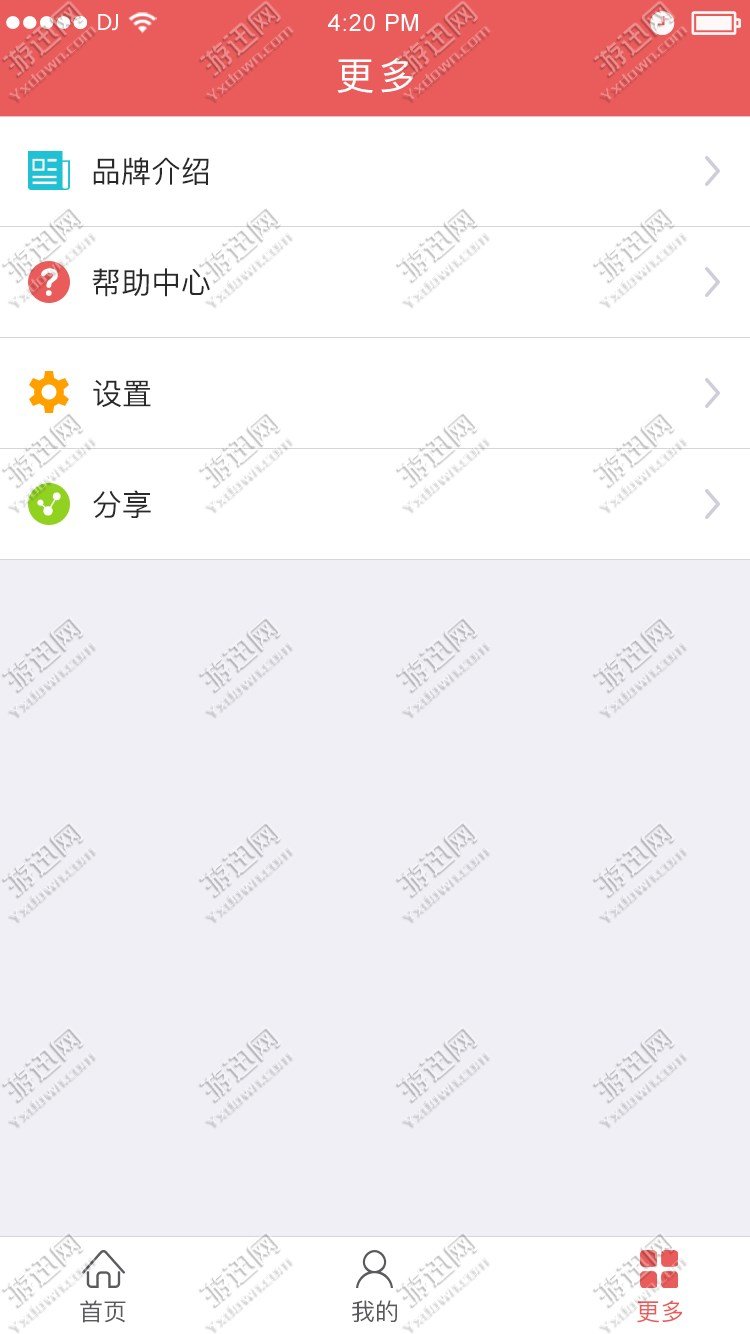Select the 分享 share row
750x1334 pixels.
[x=374, y=504]
